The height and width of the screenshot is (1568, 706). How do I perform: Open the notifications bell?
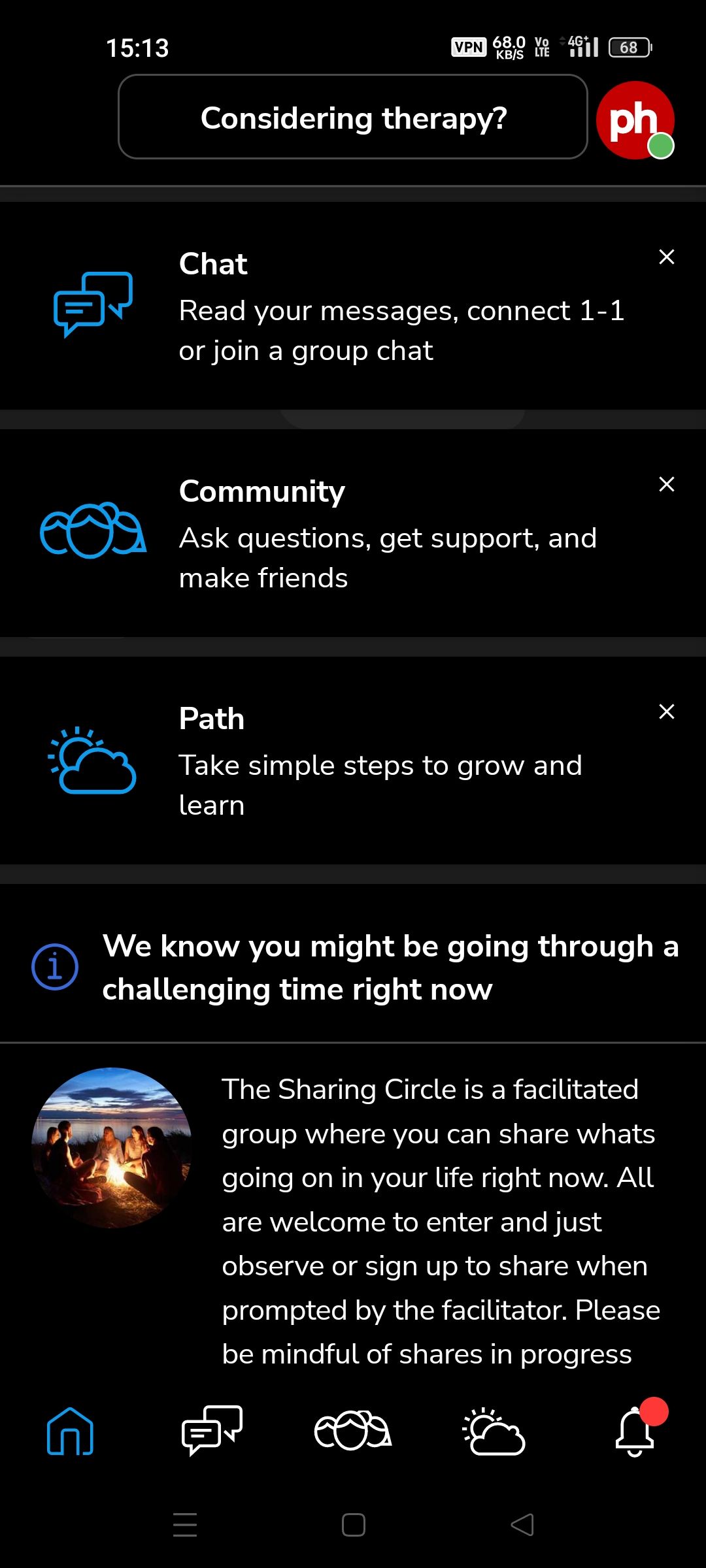(635, 1431)
